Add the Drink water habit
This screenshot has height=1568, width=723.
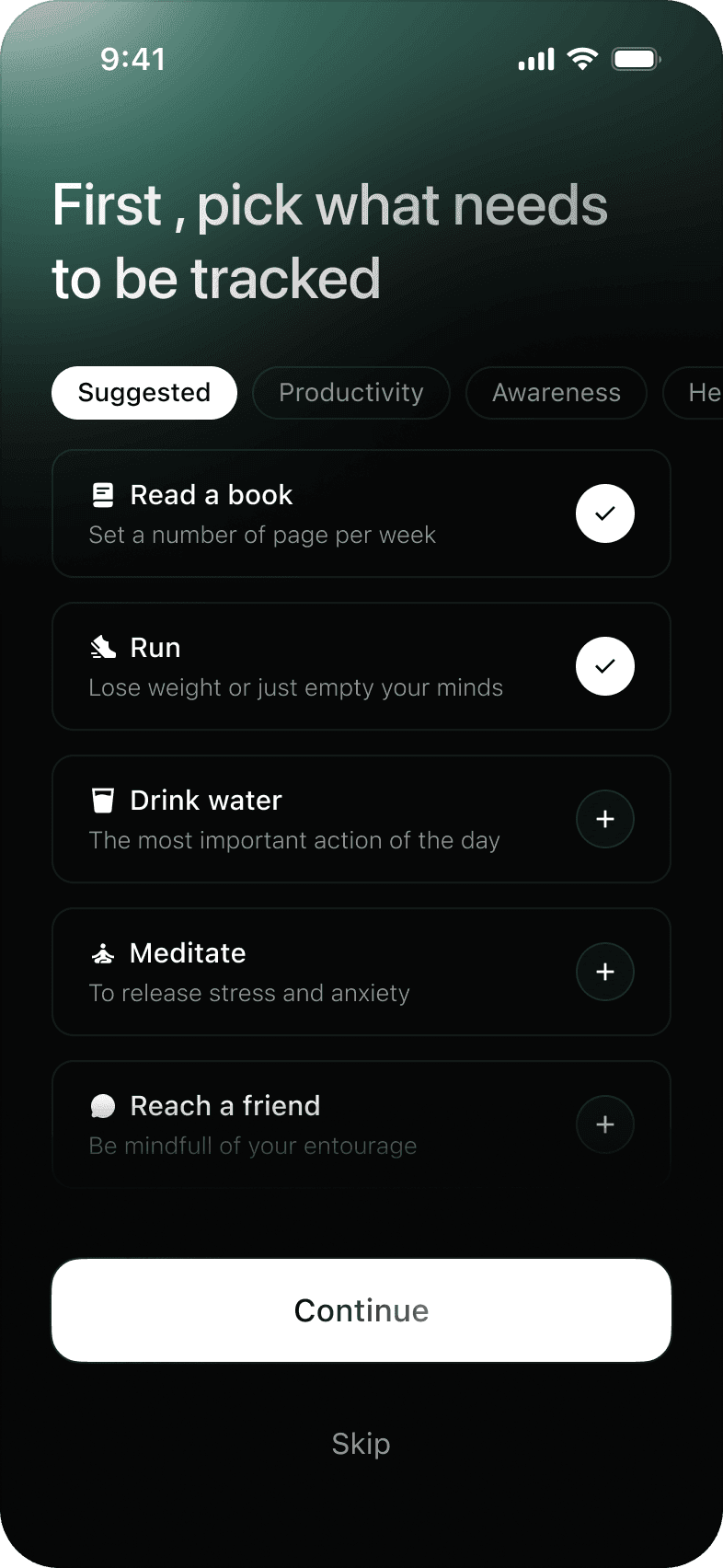(x=604, y=819)
